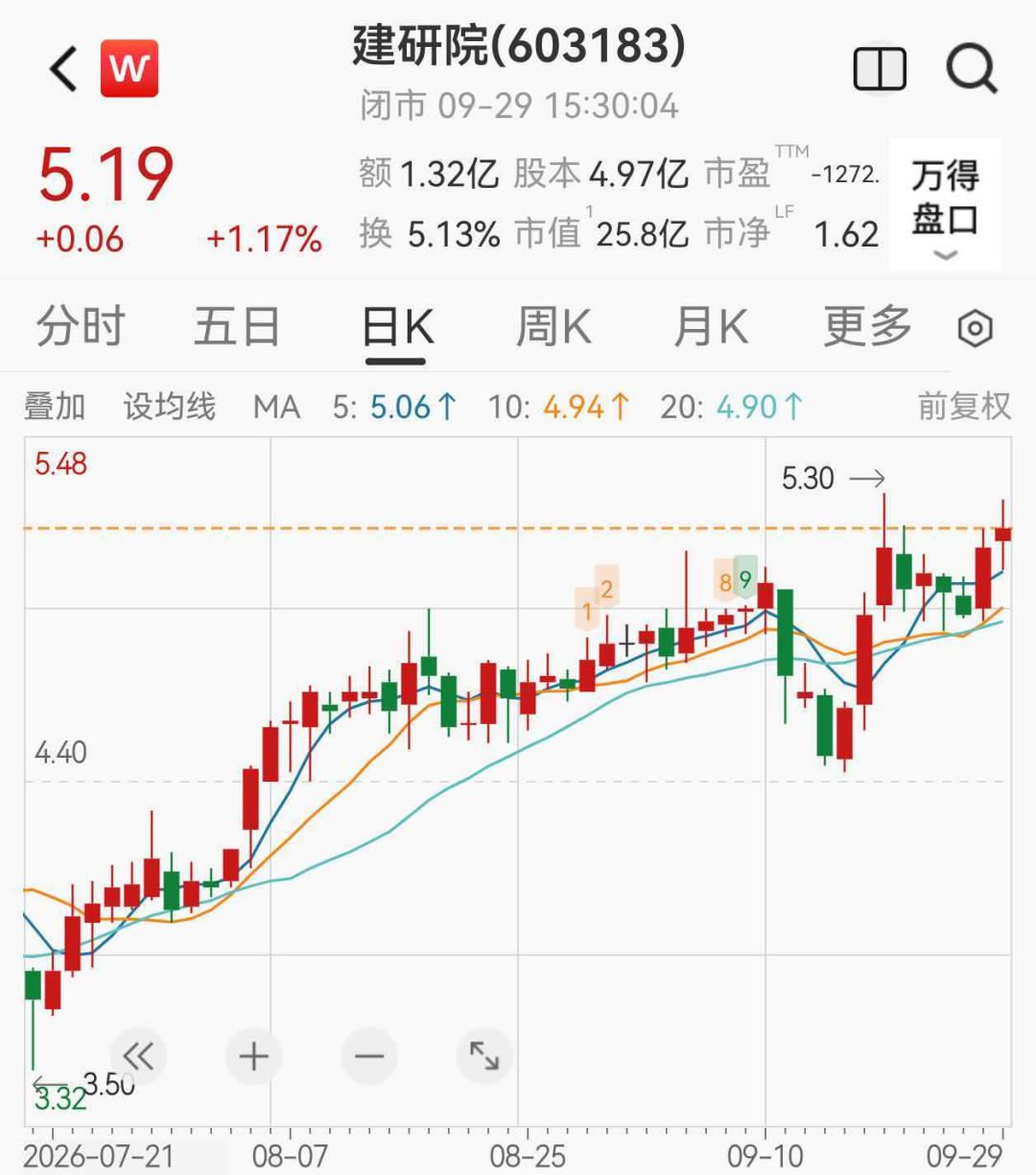Expand chart to fullscreen
This screenshot has width=1036, height=1175.
[x=484, y=1056]
